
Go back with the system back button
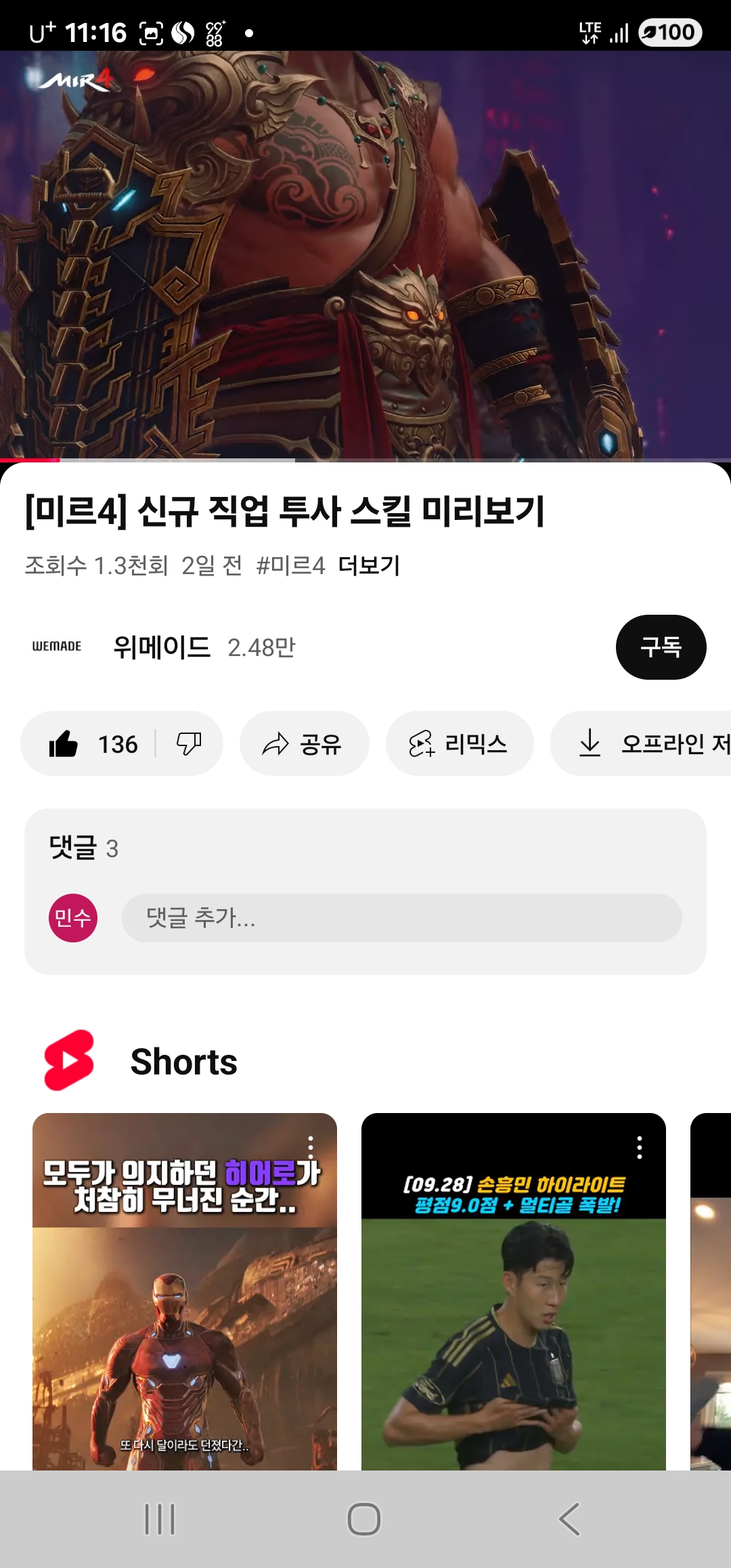point(569,1519)
